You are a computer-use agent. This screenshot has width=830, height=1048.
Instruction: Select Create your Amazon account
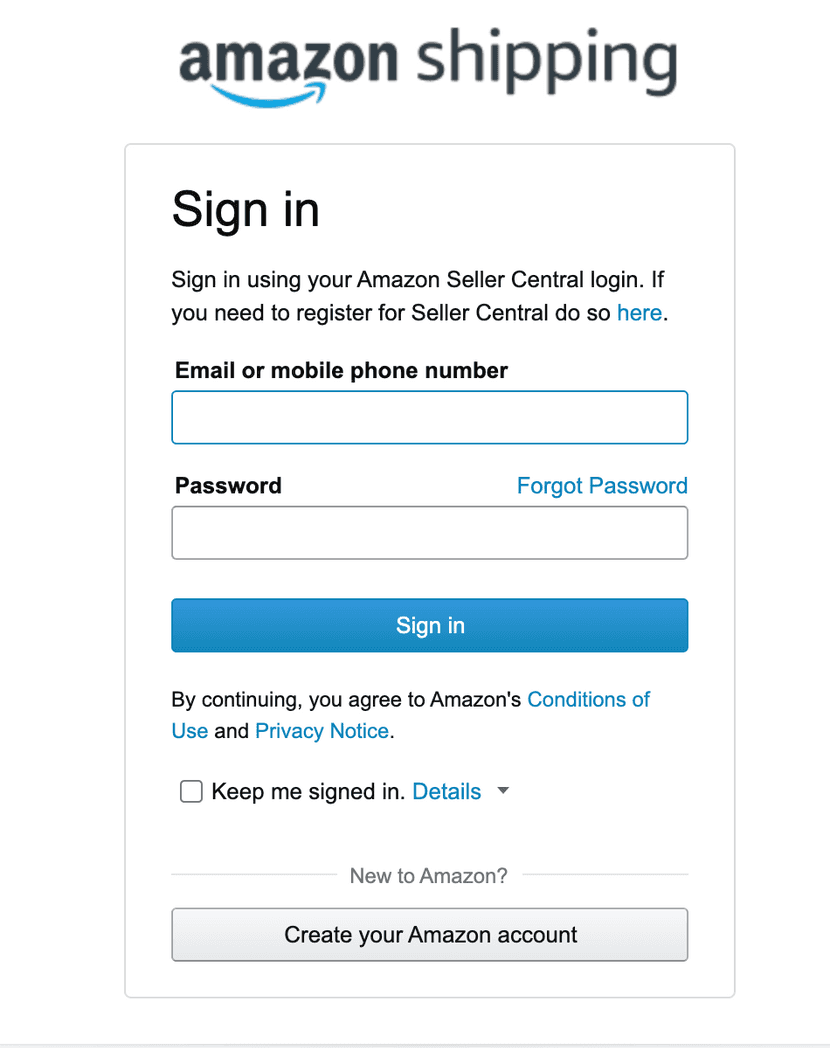click(429, 935)
